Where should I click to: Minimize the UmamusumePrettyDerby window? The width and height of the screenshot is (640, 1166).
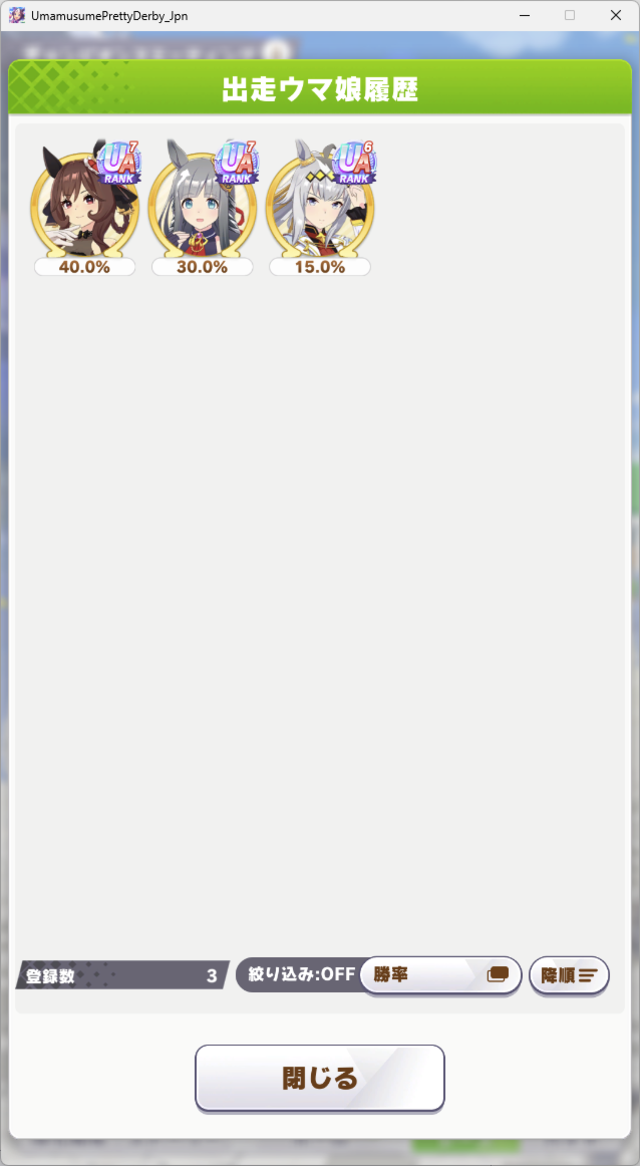[524, 15]
